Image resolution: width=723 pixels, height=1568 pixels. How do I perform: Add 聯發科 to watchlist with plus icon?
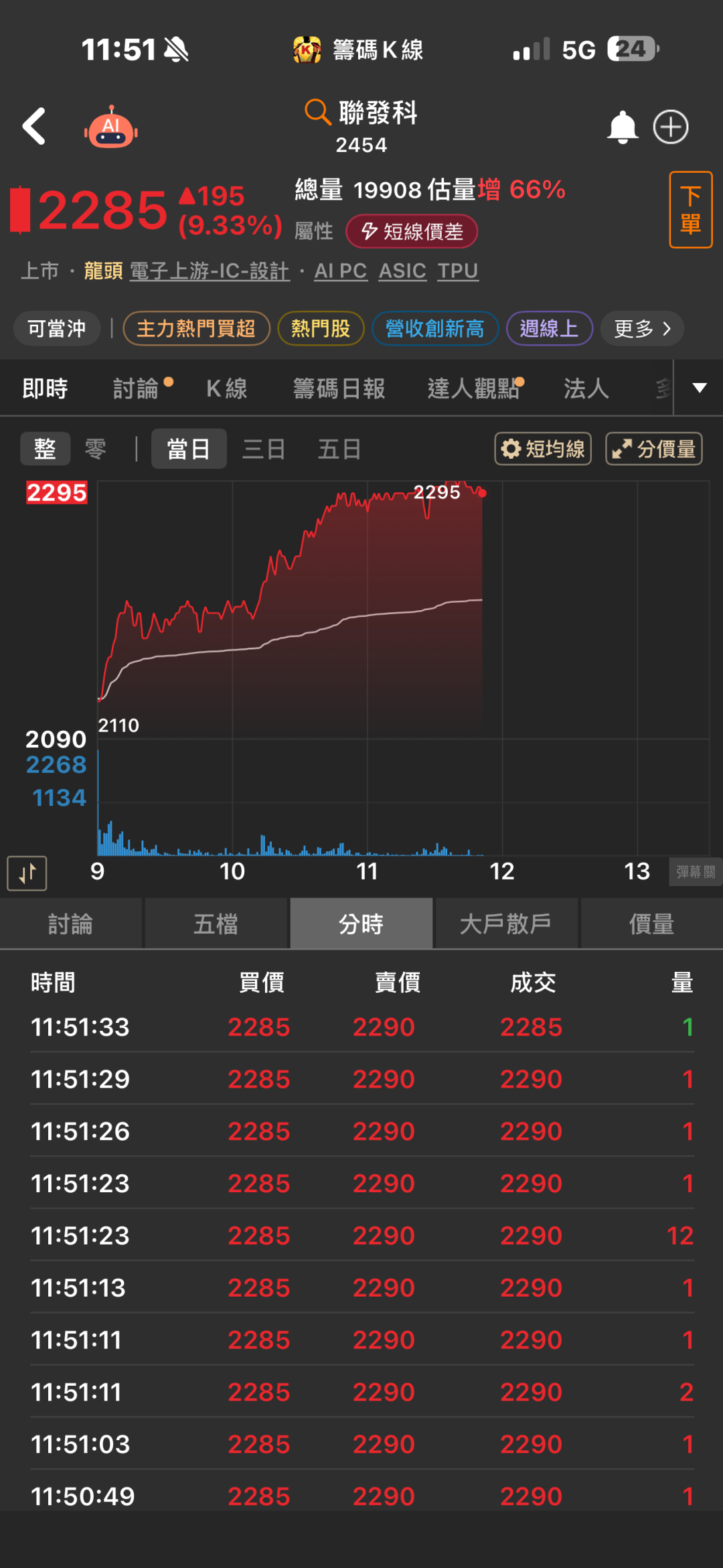(671, 127)
